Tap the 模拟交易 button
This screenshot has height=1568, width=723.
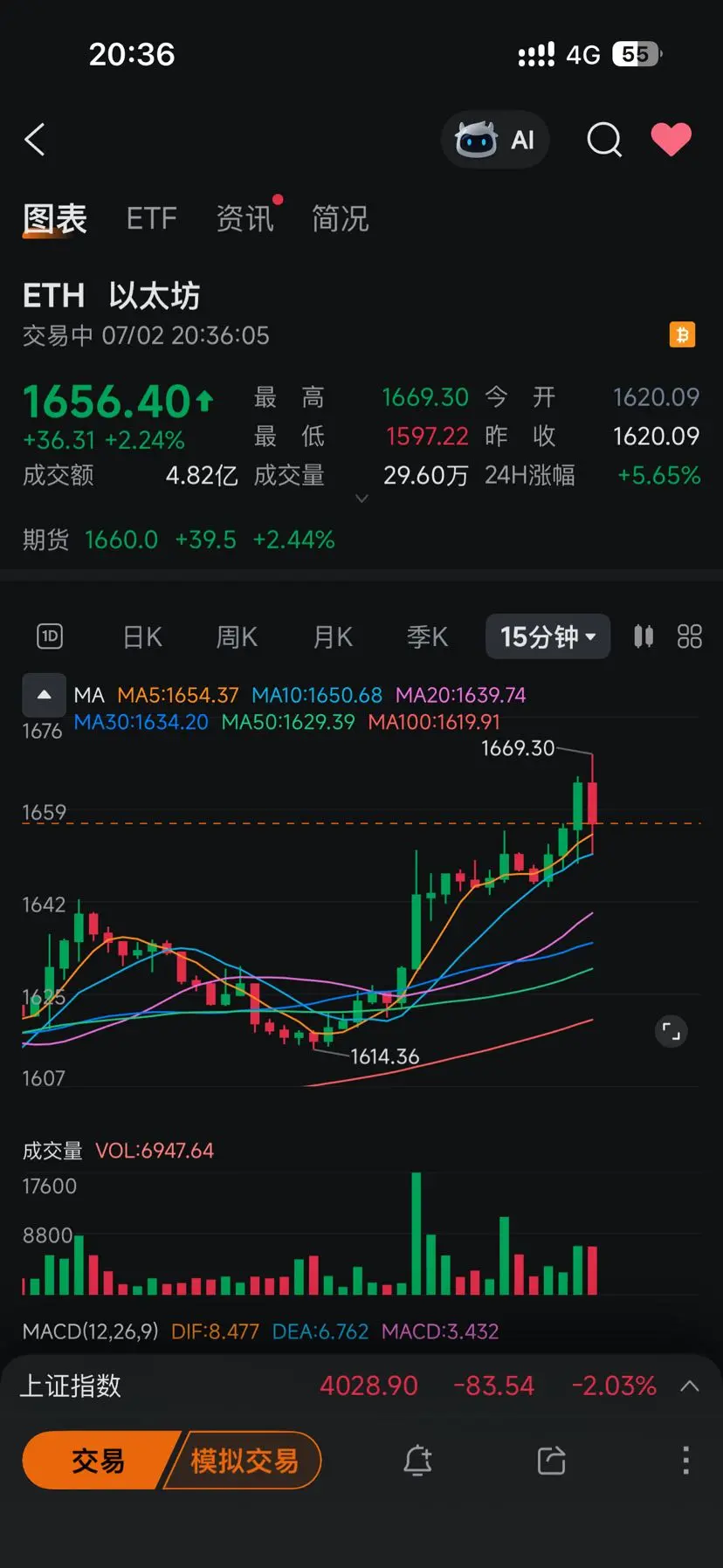coord(244,1460)
